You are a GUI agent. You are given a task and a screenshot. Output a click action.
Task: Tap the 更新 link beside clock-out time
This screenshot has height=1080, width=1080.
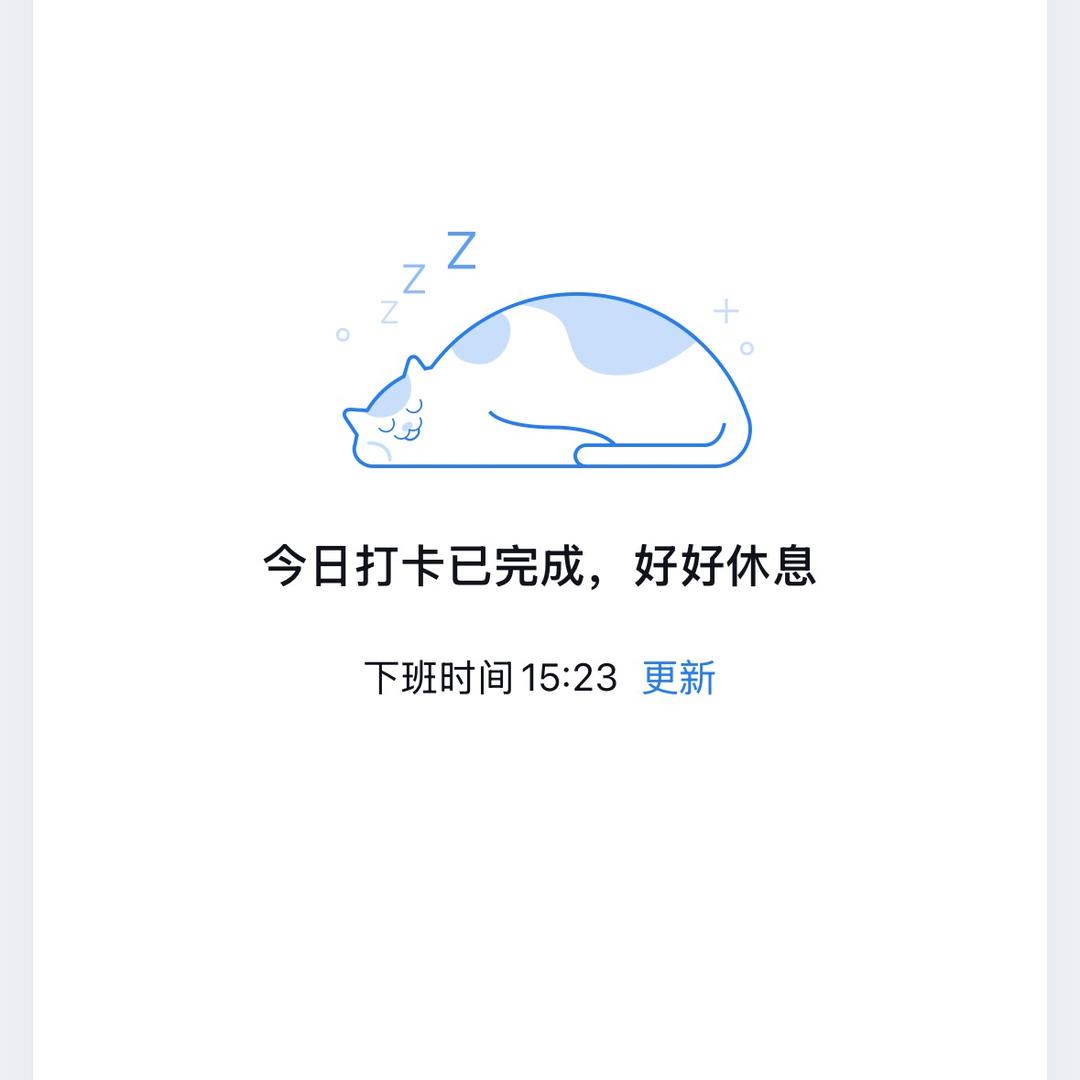click(679, 678)
